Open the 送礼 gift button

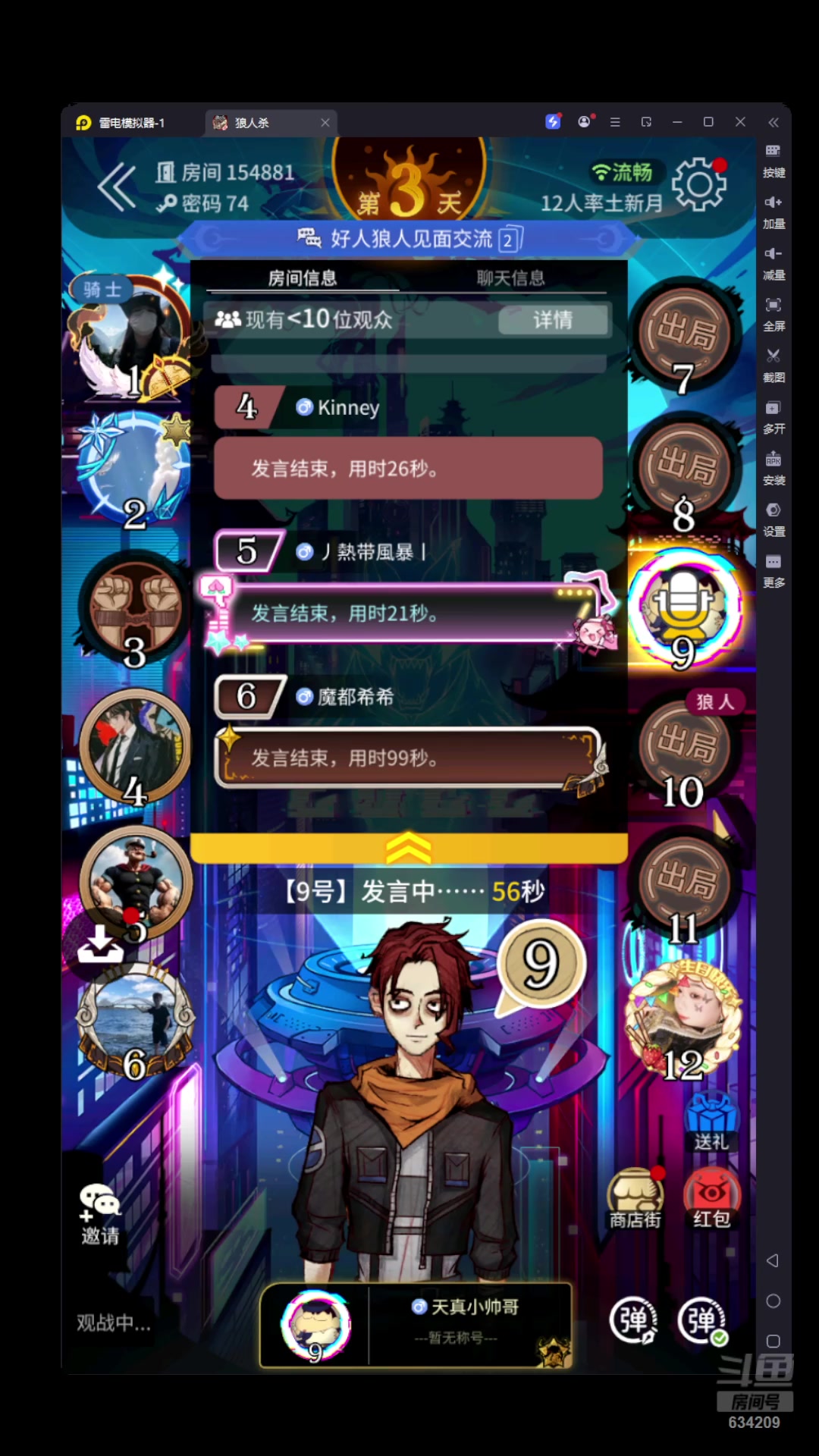[x=711, y=1122]
